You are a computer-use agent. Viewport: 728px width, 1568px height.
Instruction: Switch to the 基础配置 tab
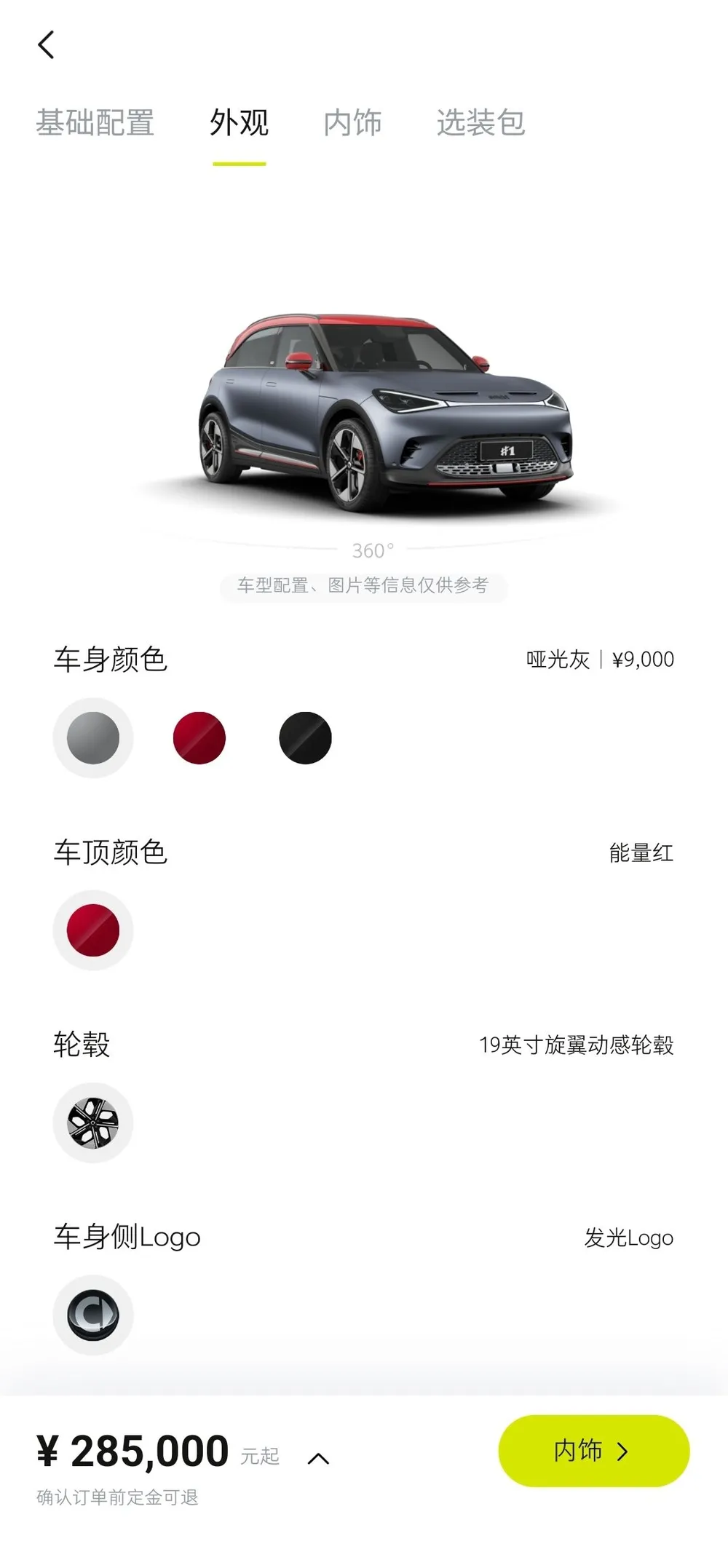(x=95, y=122)
